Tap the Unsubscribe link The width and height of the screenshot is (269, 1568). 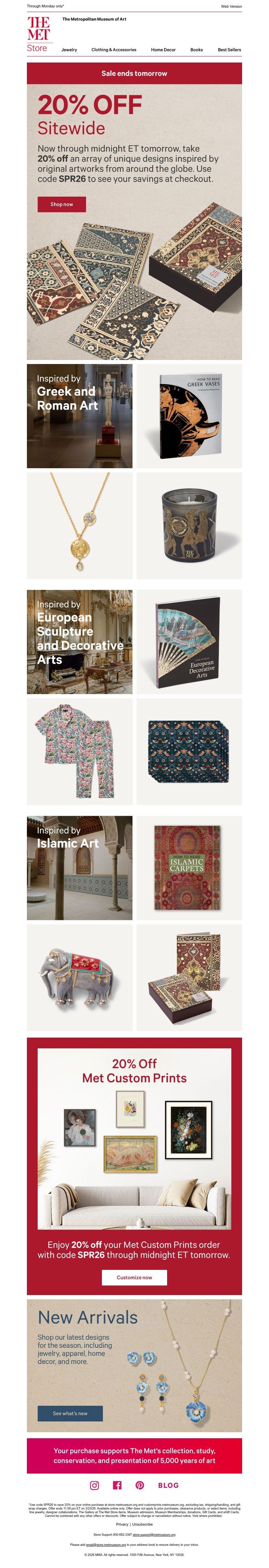pyautogui.click(x=143, y=1525)
